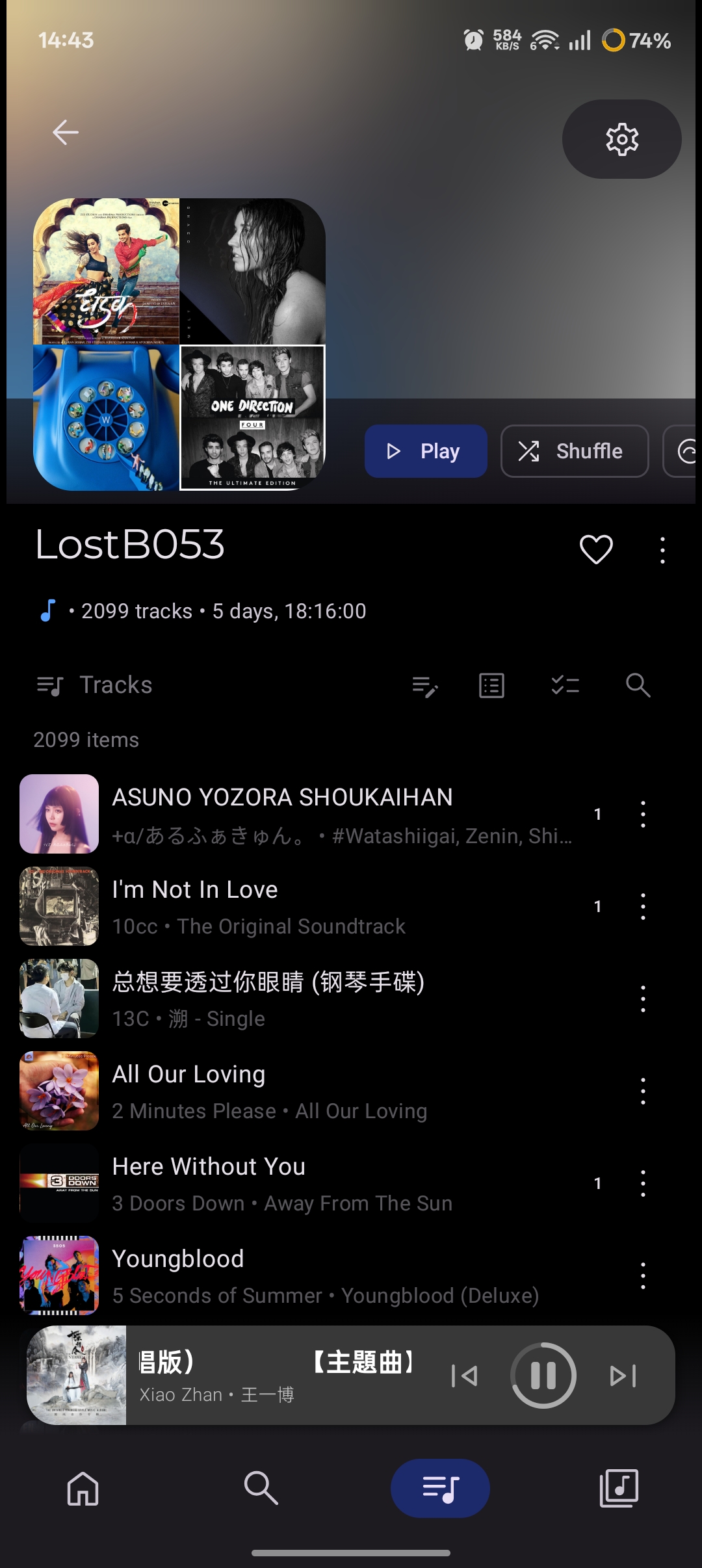The height and width of the screenshot is (1568, 702).
Task: Search within the playlist tracks
Action: (638, 686)
